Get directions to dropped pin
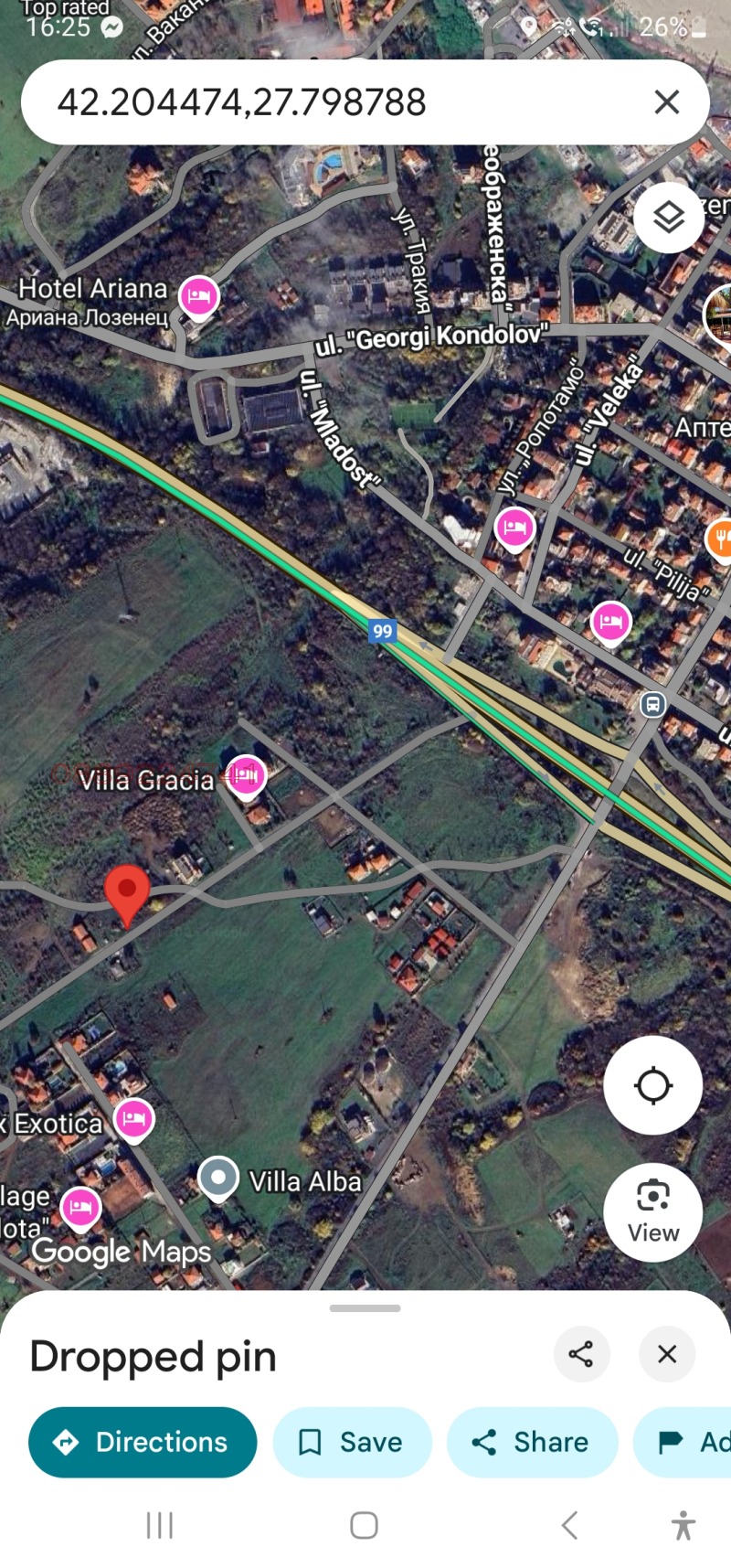 [x=143, y=1442]
